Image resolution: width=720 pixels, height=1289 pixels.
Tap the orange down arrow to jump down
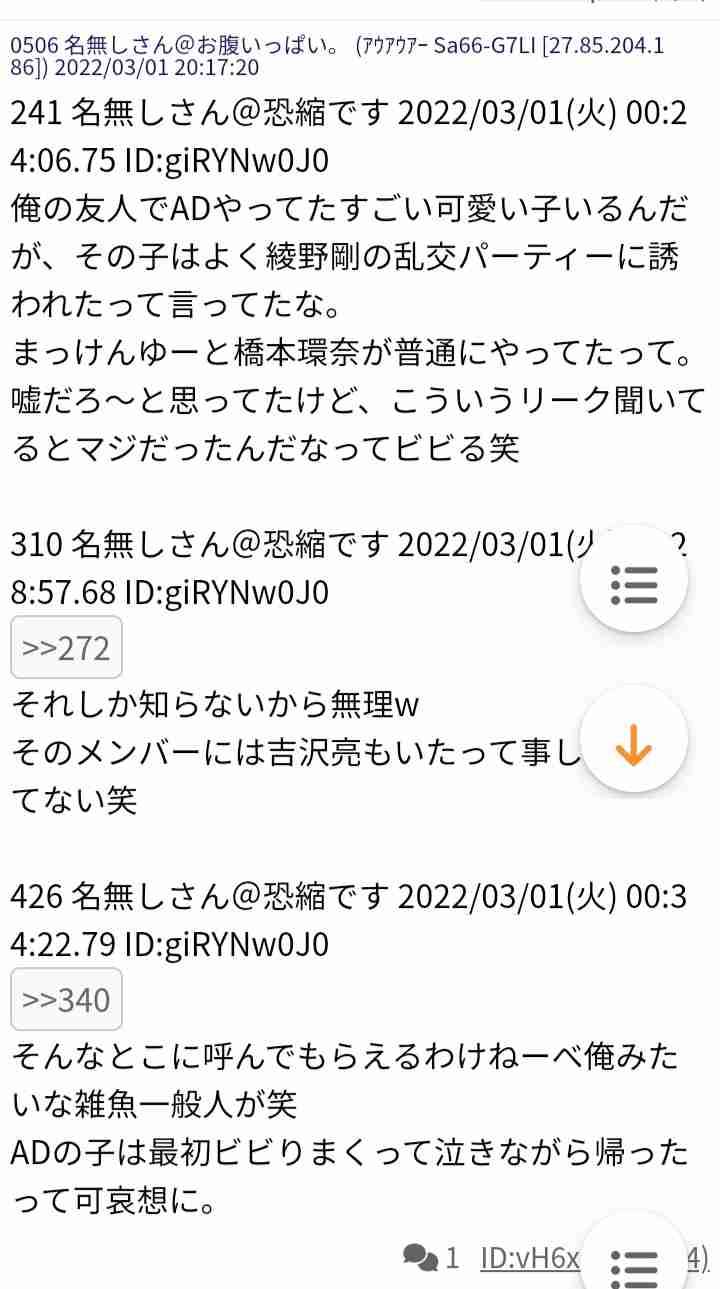point(633,740)
